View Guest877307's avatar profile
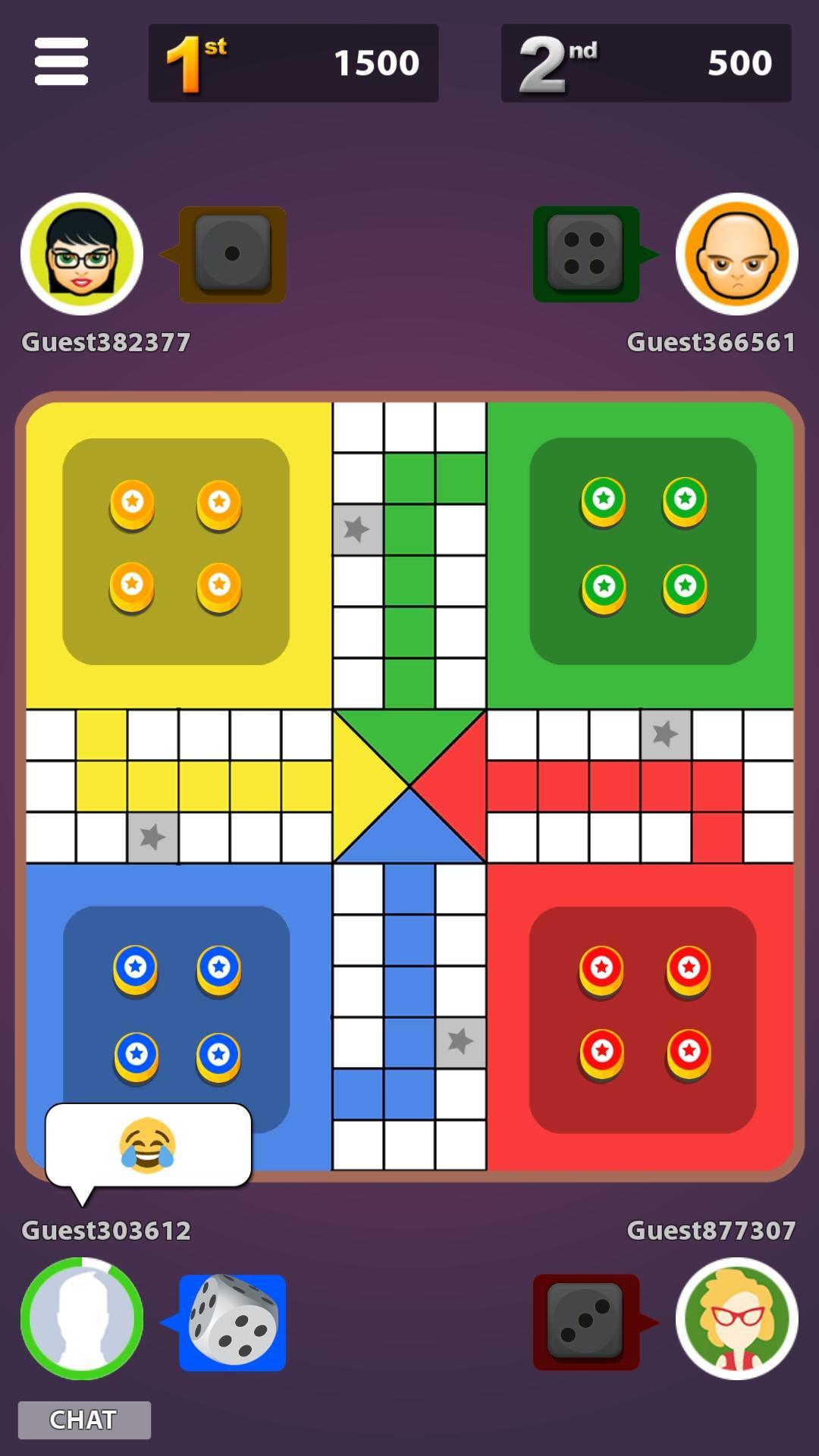 (736, 1319)
